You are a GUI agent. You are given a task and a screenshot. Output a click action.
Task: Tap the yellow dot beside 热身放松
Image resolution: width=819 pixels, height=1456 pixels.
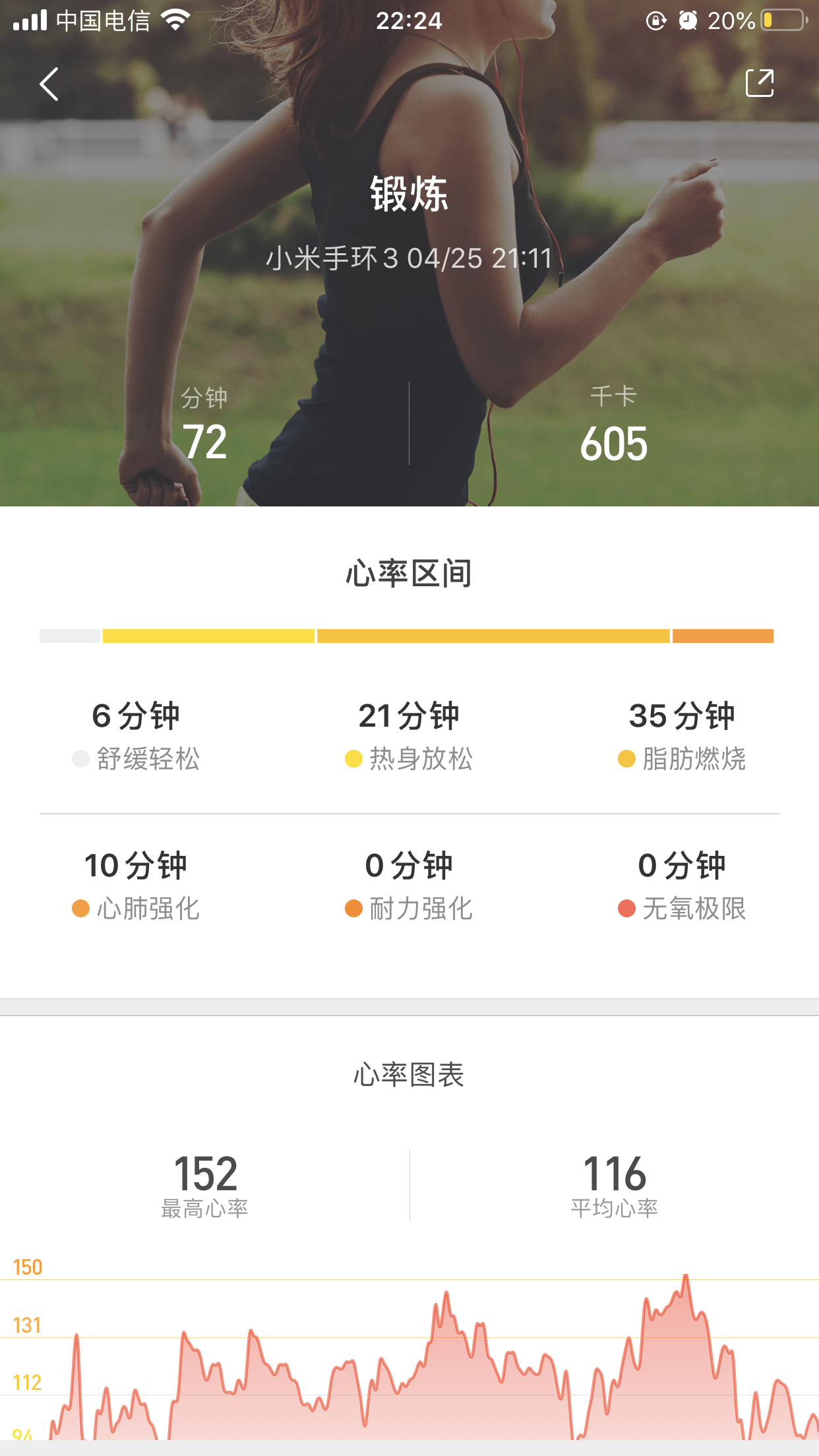pos(354,760)
